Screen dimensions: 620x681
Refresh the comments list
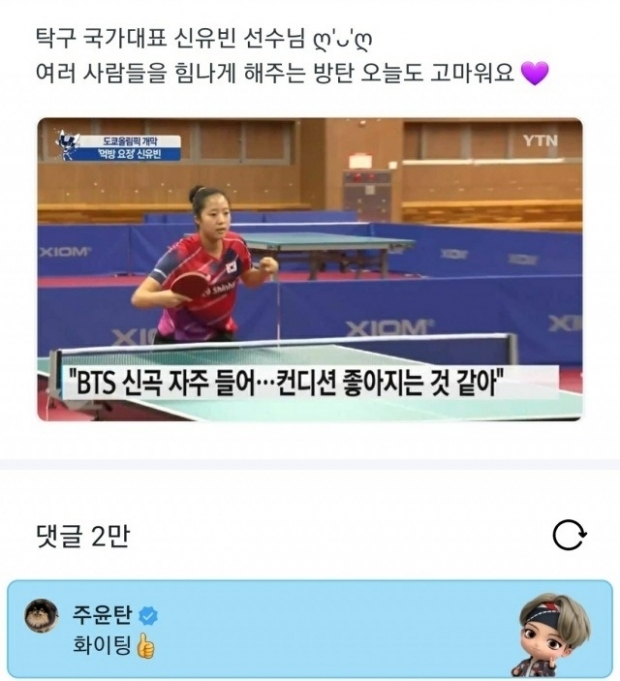(x=568, y=536)
